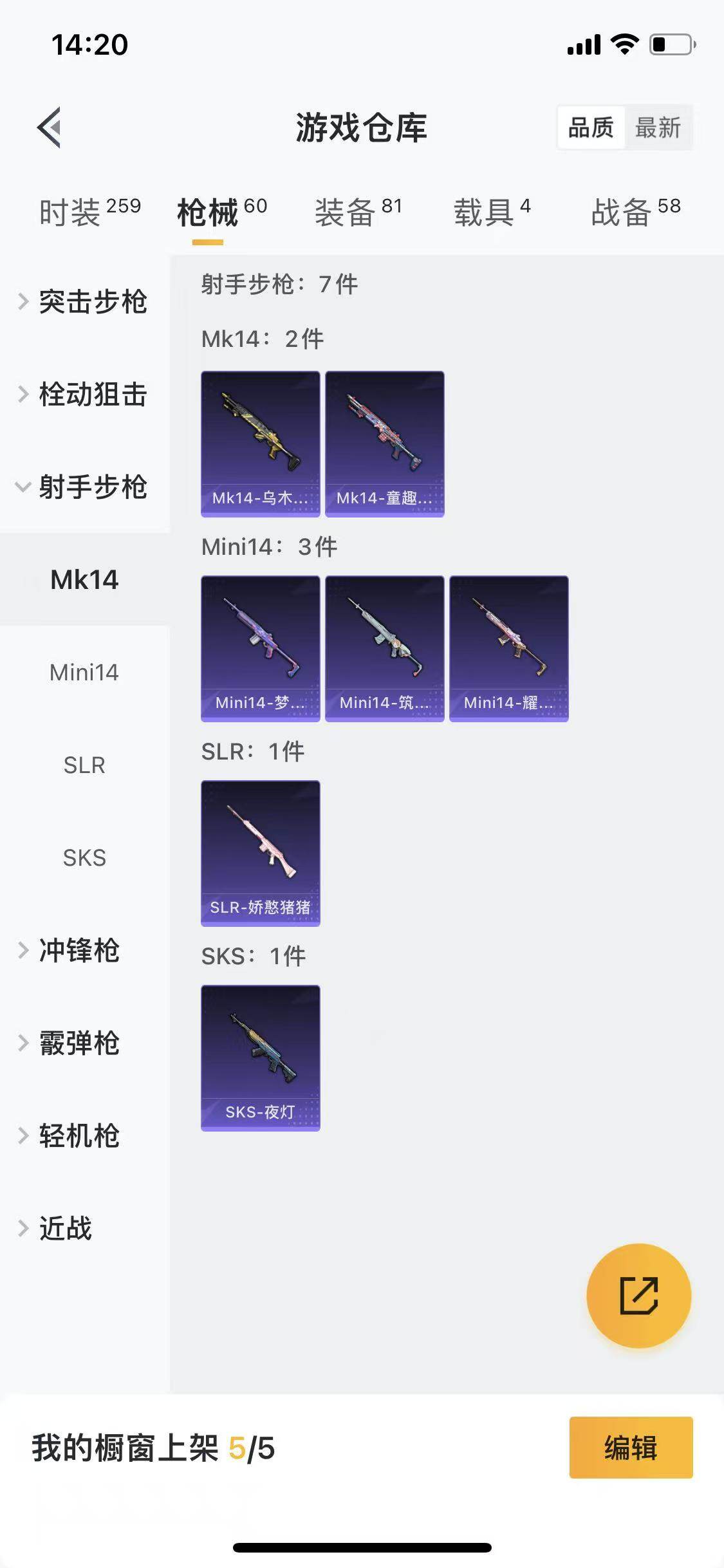Viewport: 724px width, 1568px height.
Task: Open the 战备 tab
Action: (x=635, y=212)
